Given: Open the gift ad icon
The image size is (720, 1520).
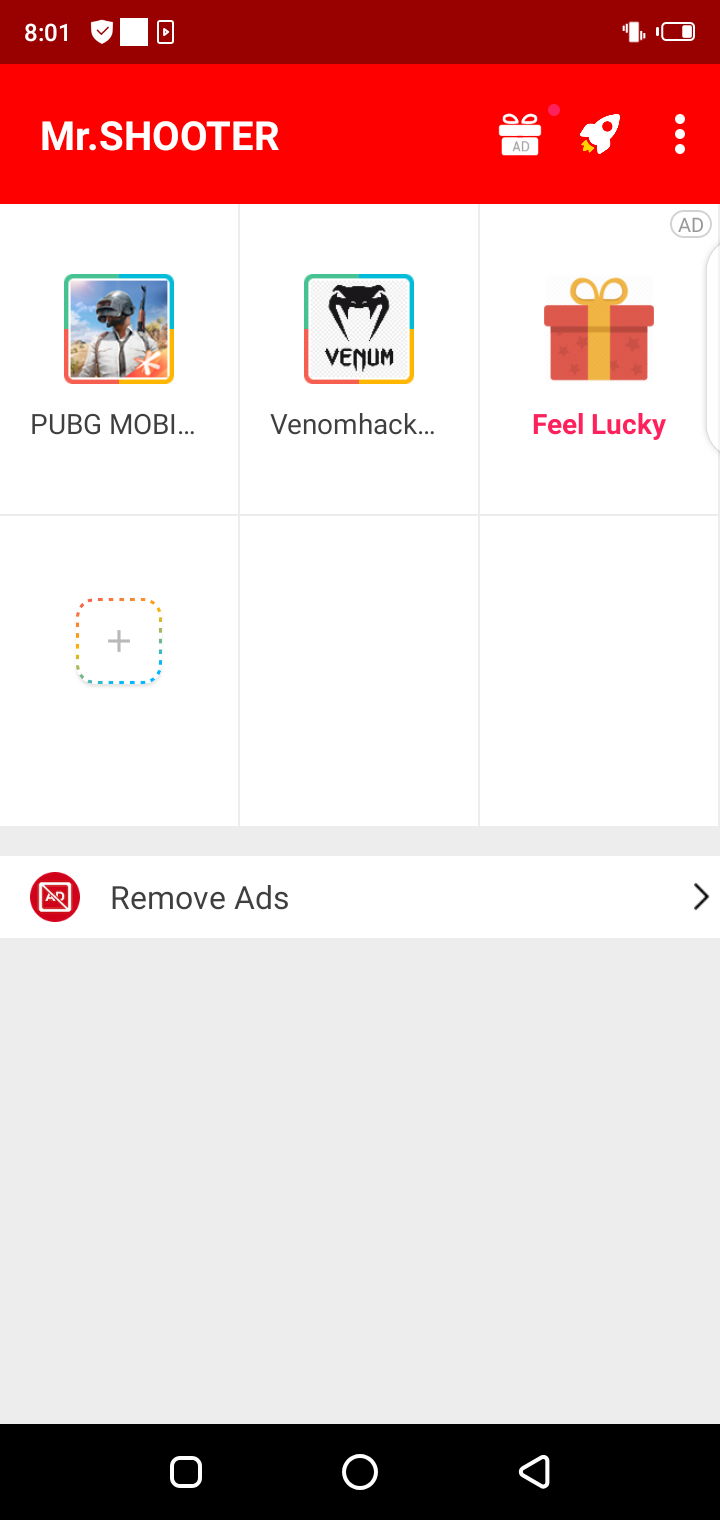Looking at the screenshot, I should point(520,134).
